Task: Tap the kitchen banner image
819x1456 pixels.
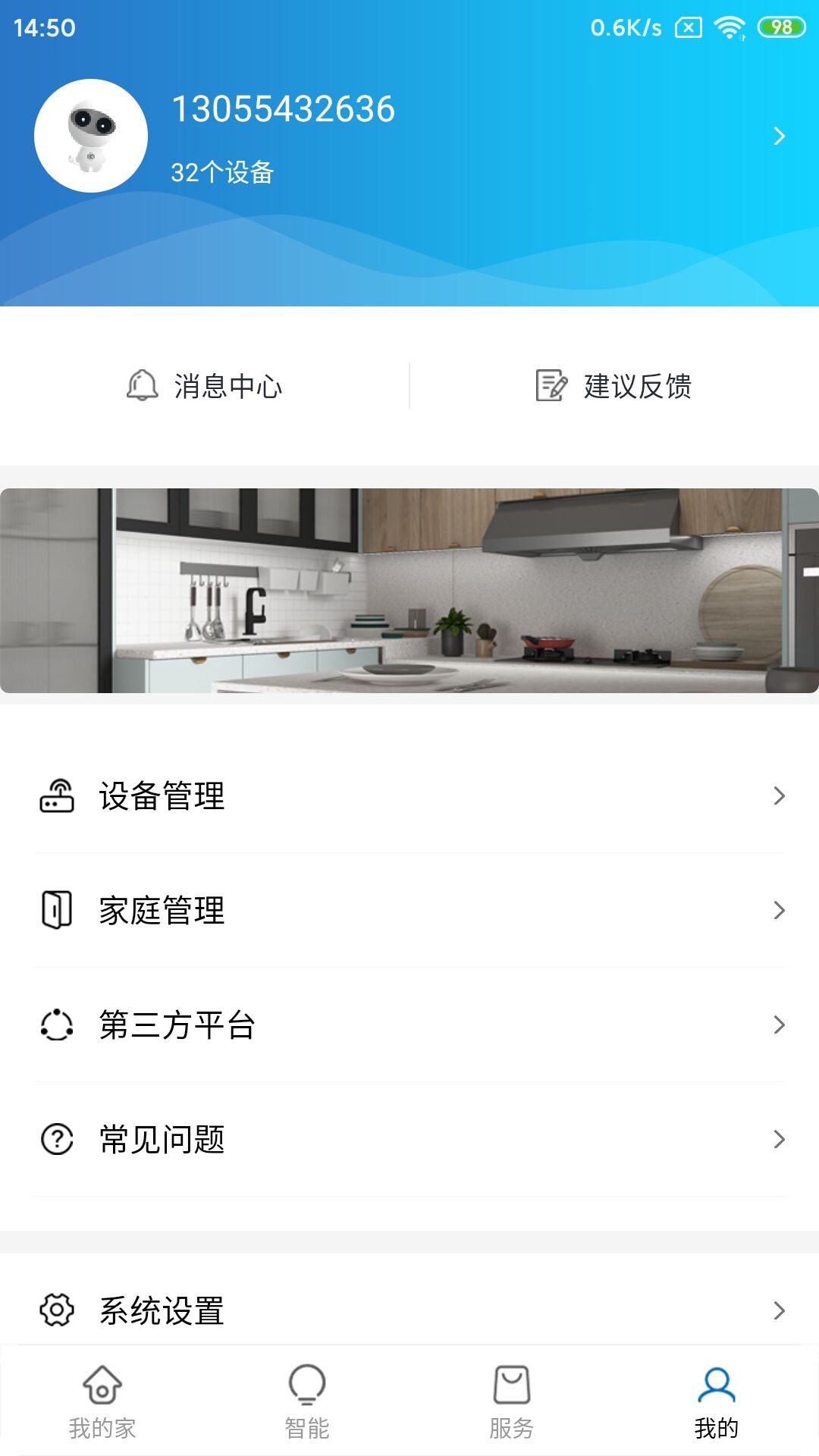Action: tap(409, 591)
